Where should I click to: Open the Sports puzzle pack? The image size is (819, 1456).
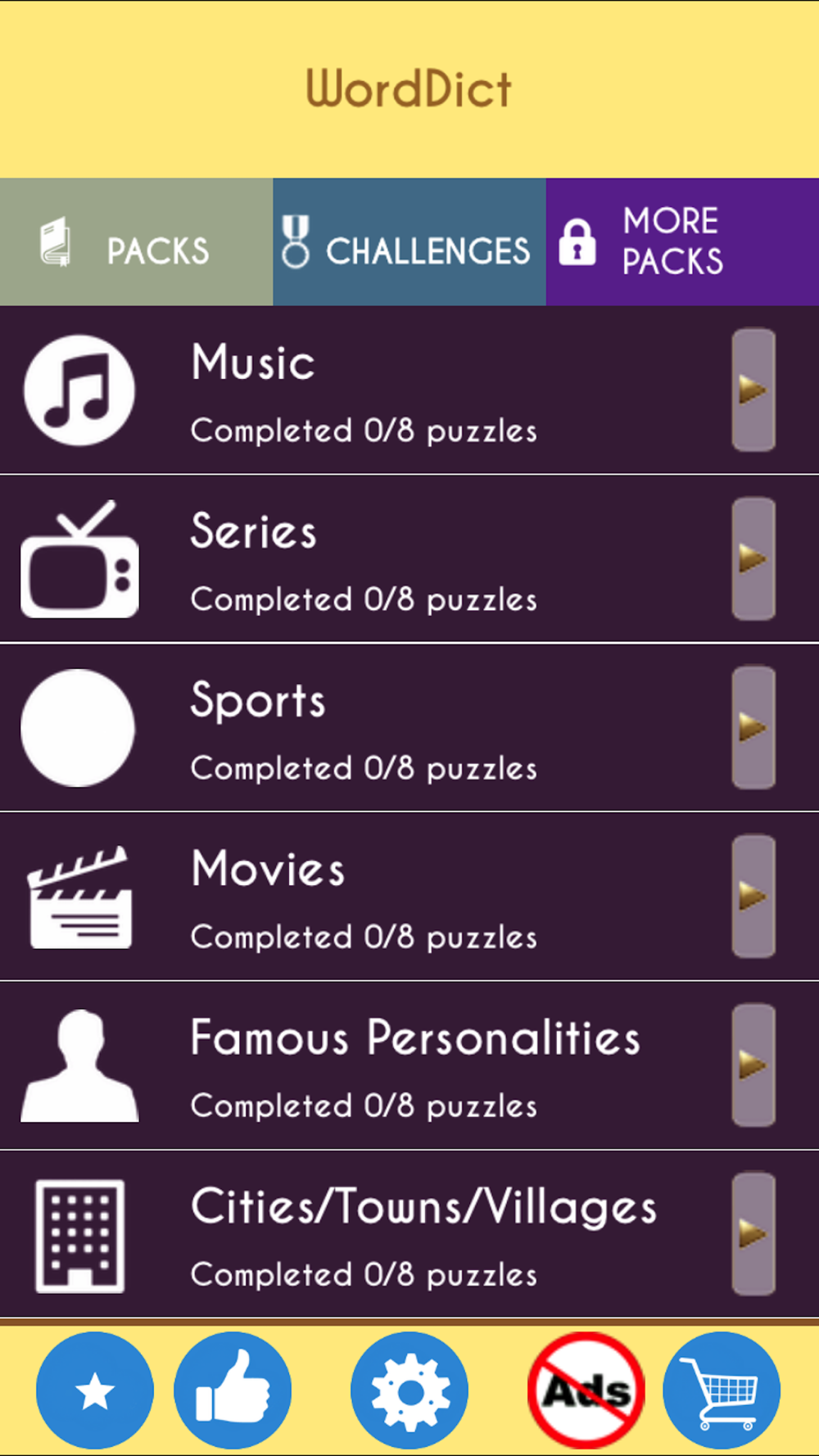point(409,728)
